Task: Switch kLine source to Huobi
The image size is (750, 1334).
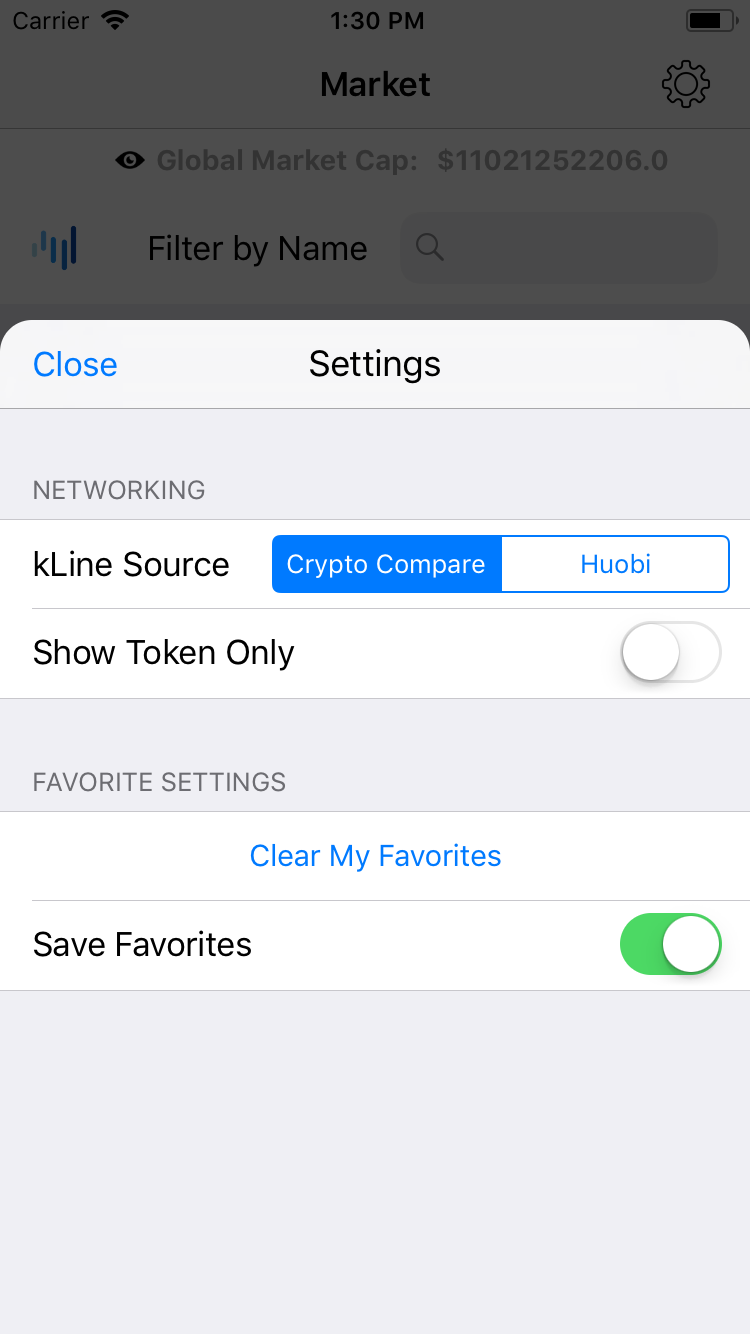Action: coord(615,564)
